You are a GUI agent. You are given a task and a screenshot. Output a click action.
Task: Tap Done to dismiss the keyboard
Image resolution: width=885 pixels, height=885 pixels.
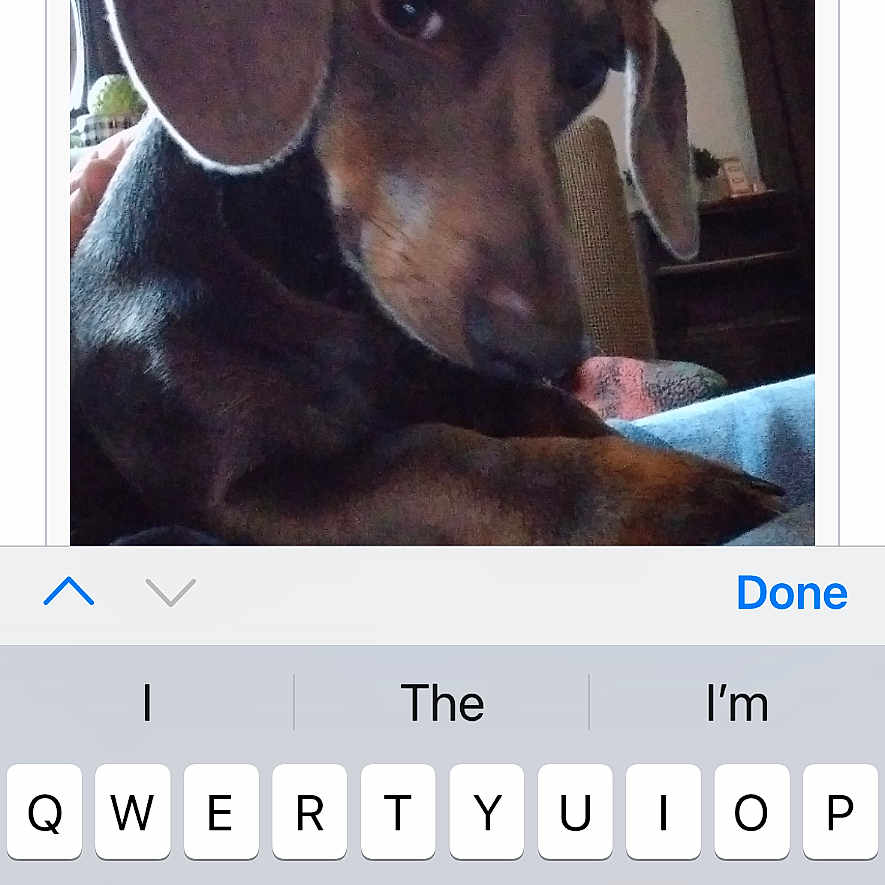point(791,593)
